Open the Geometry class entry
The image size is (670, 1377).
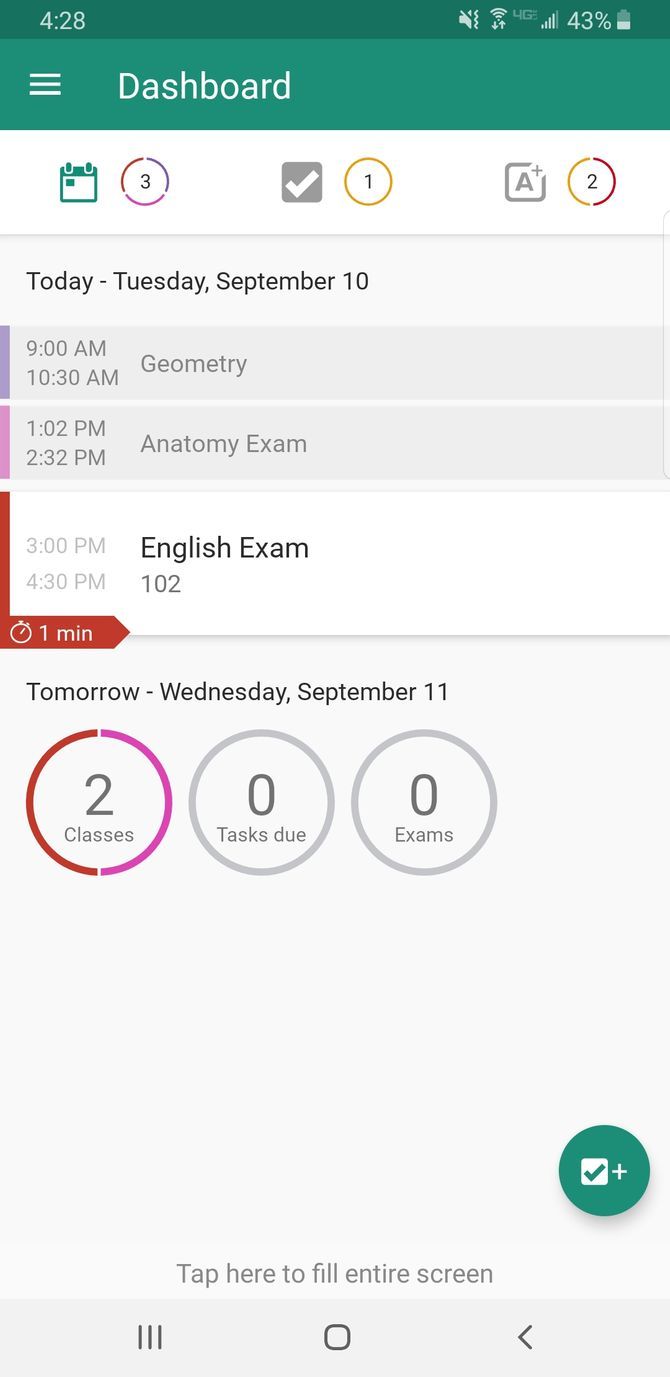[x=335, y=363]
